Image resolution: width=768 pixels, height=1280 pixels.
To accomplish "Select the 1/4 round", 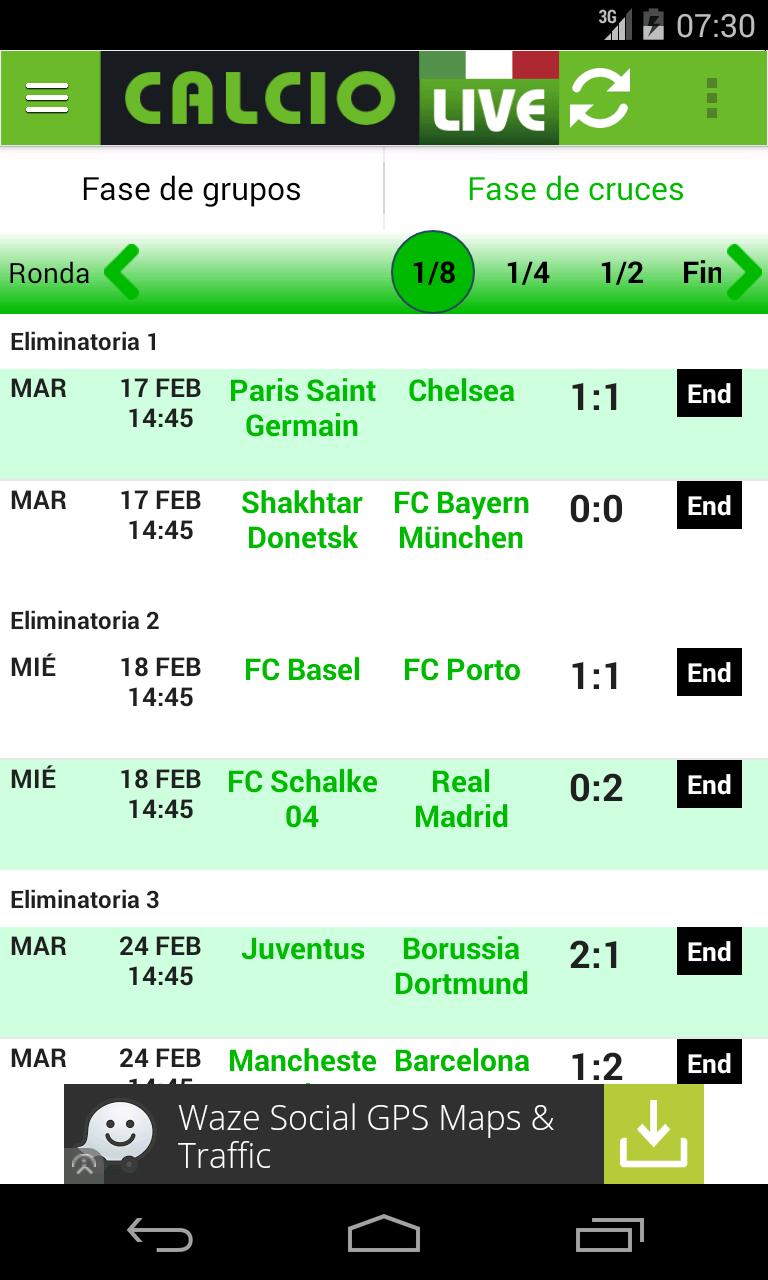I will pyautogui.click(x=528, y=272).
